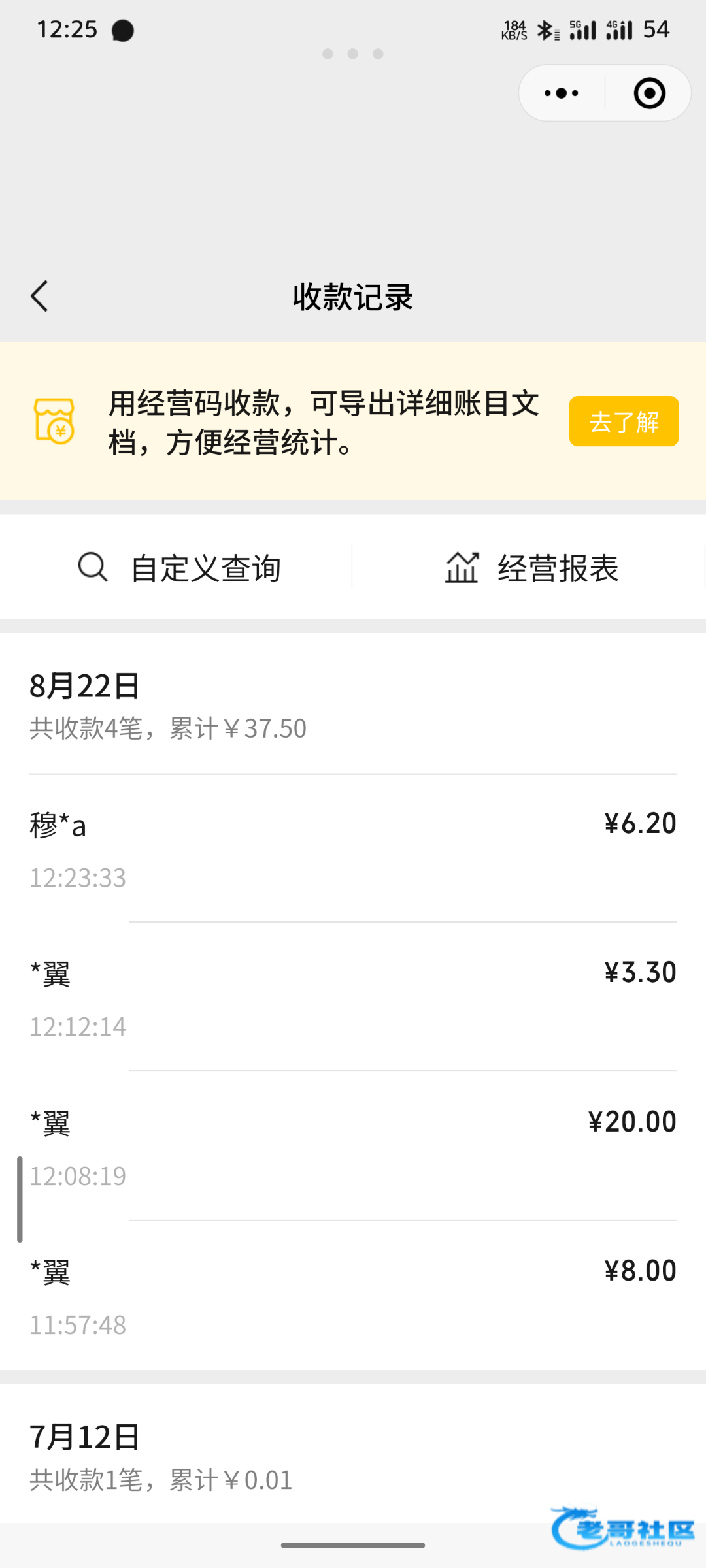The width and height of the screenshot is (706, 1568).
Task: Open 经营报表 business report
Action: point(531,567)
